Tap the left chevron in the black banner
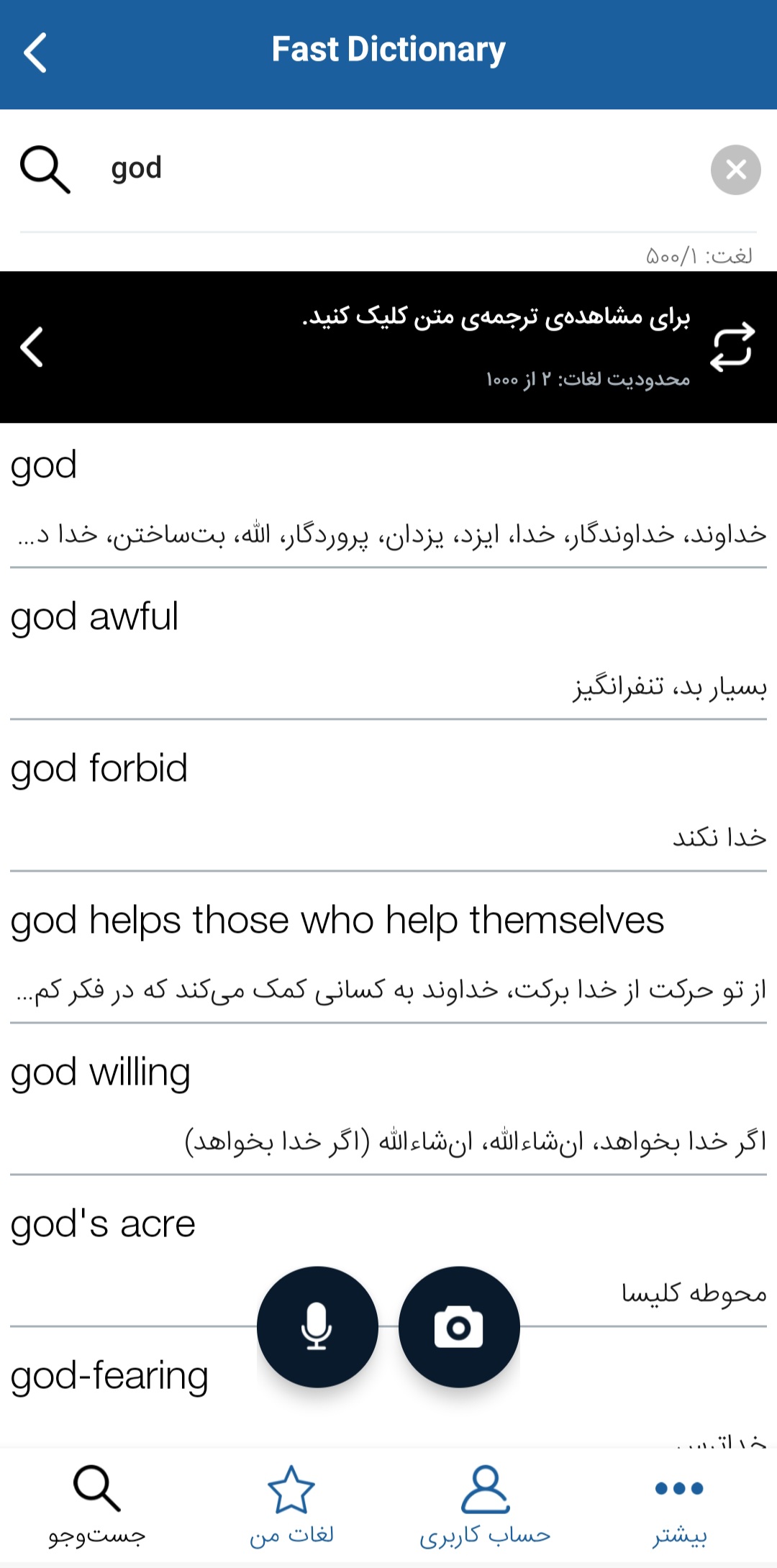This screenshot has width=777, height=1568. point(32,347)
